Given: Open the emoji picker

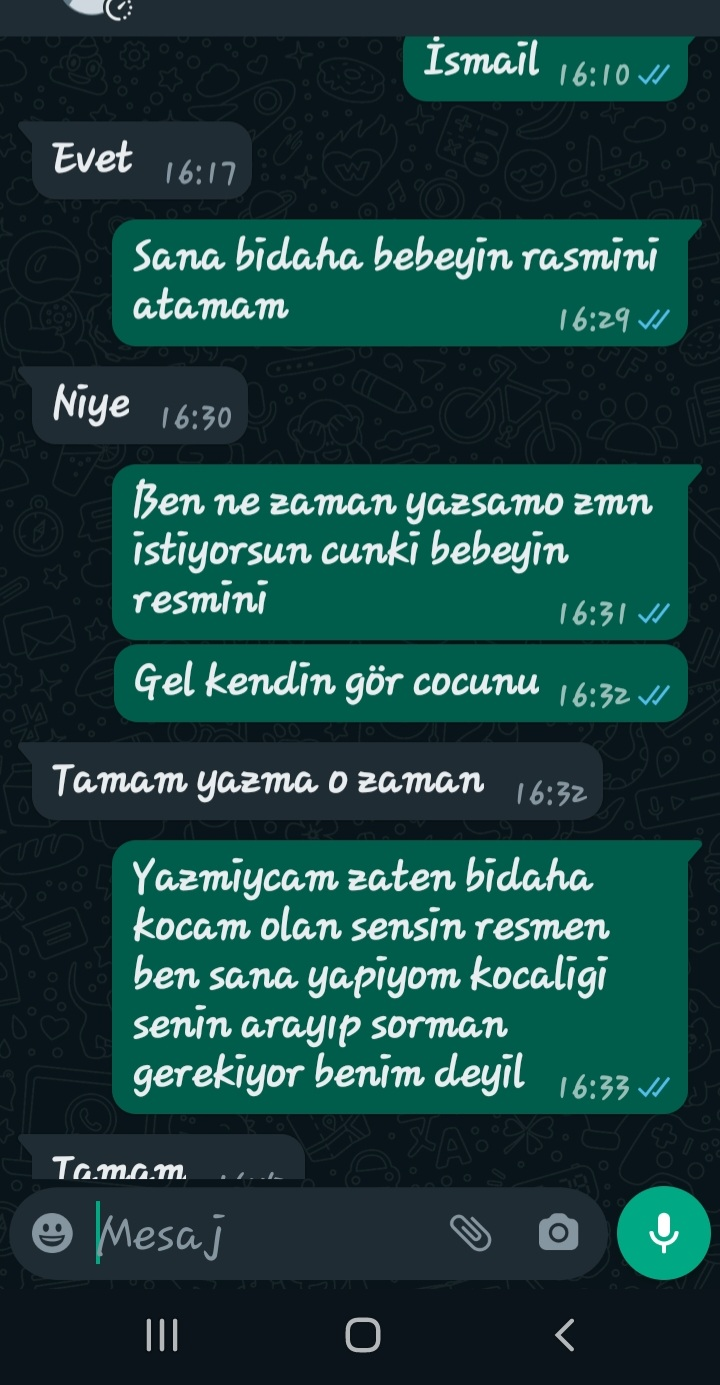Looking at the screenshot, I should coord(52,1233).
